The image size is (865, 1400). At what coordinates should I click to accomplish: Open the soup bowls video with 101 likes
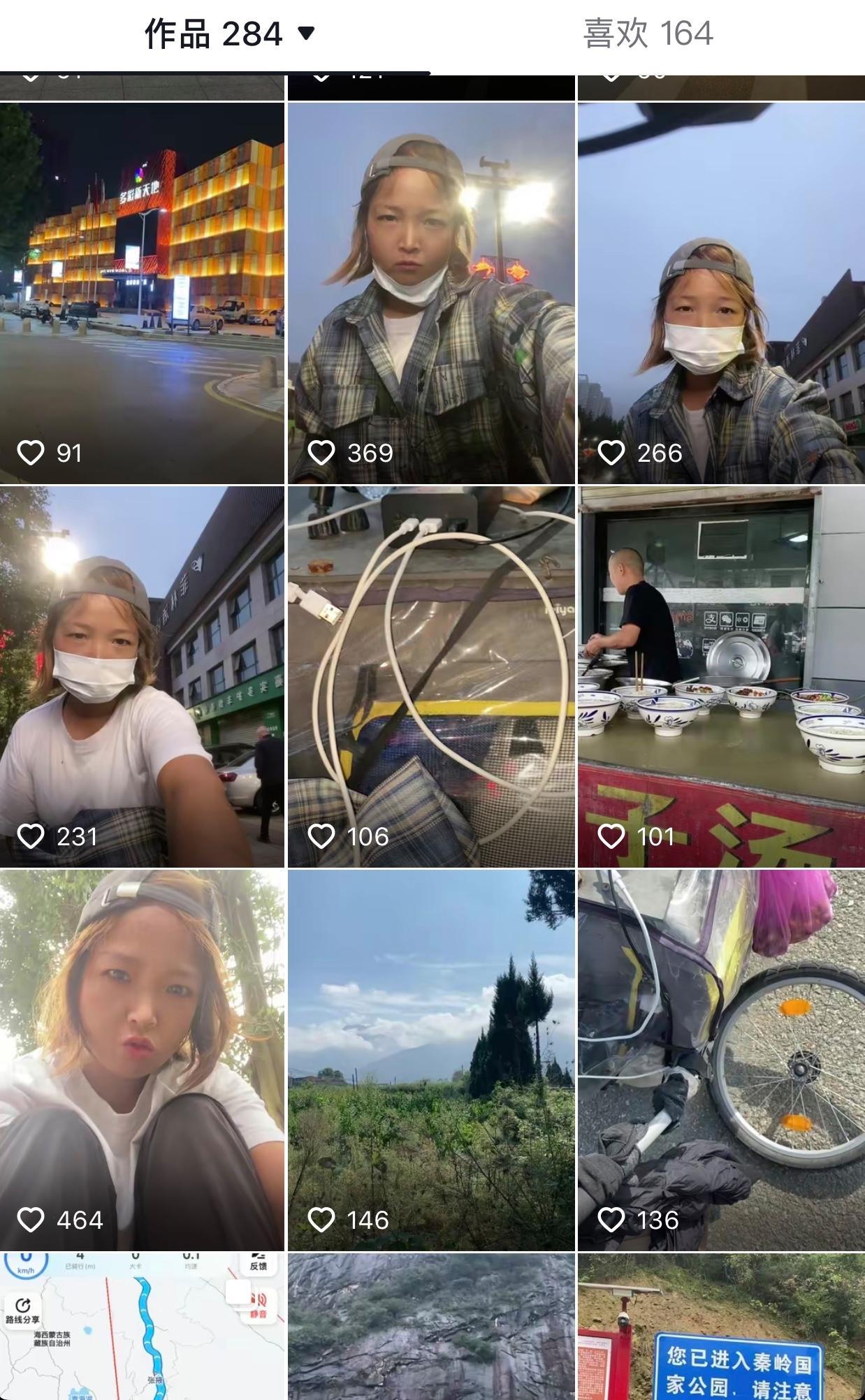(x=721, y=676)
